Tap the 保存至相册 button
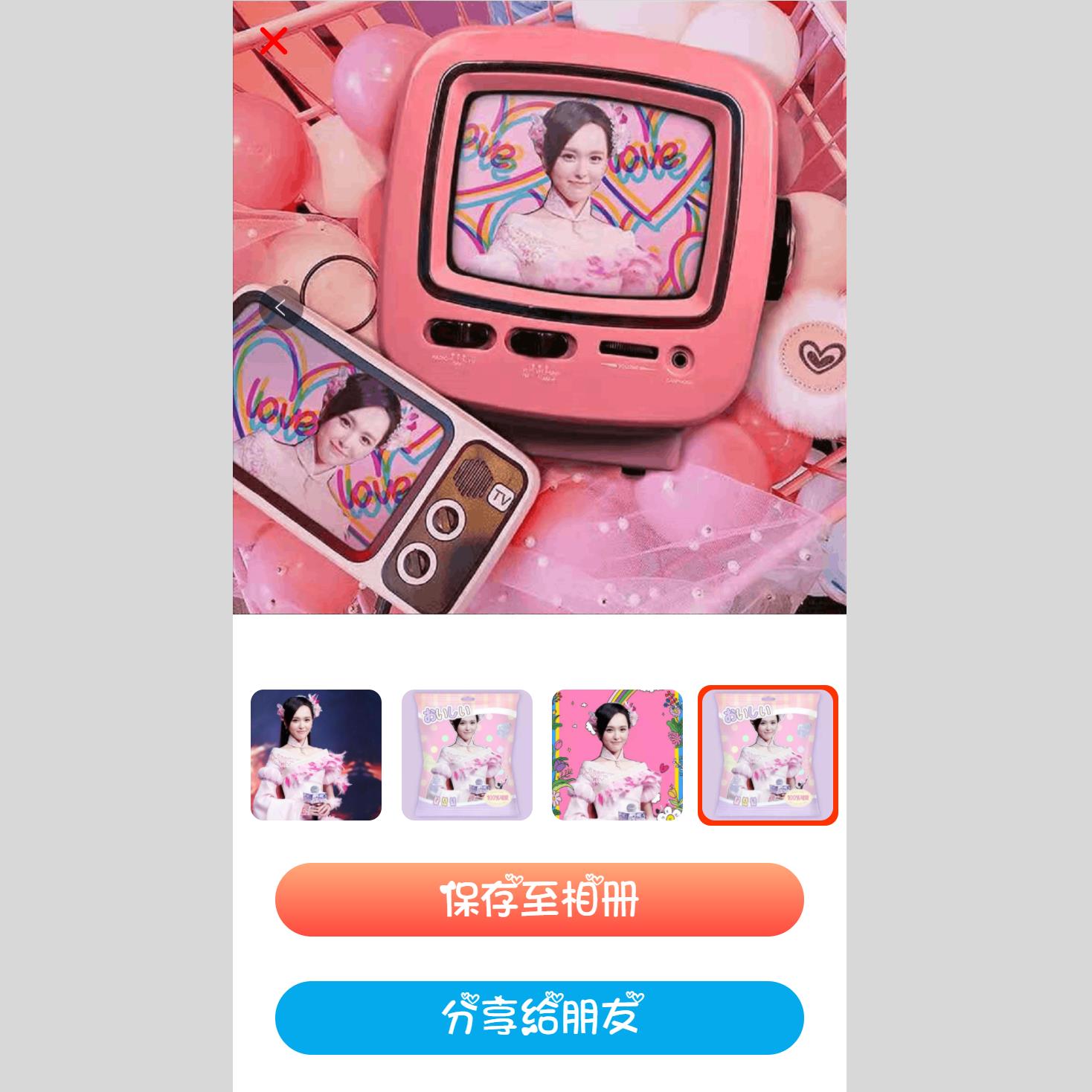Viewport: 1092px width, 1092px height. (x=539, y=899)
